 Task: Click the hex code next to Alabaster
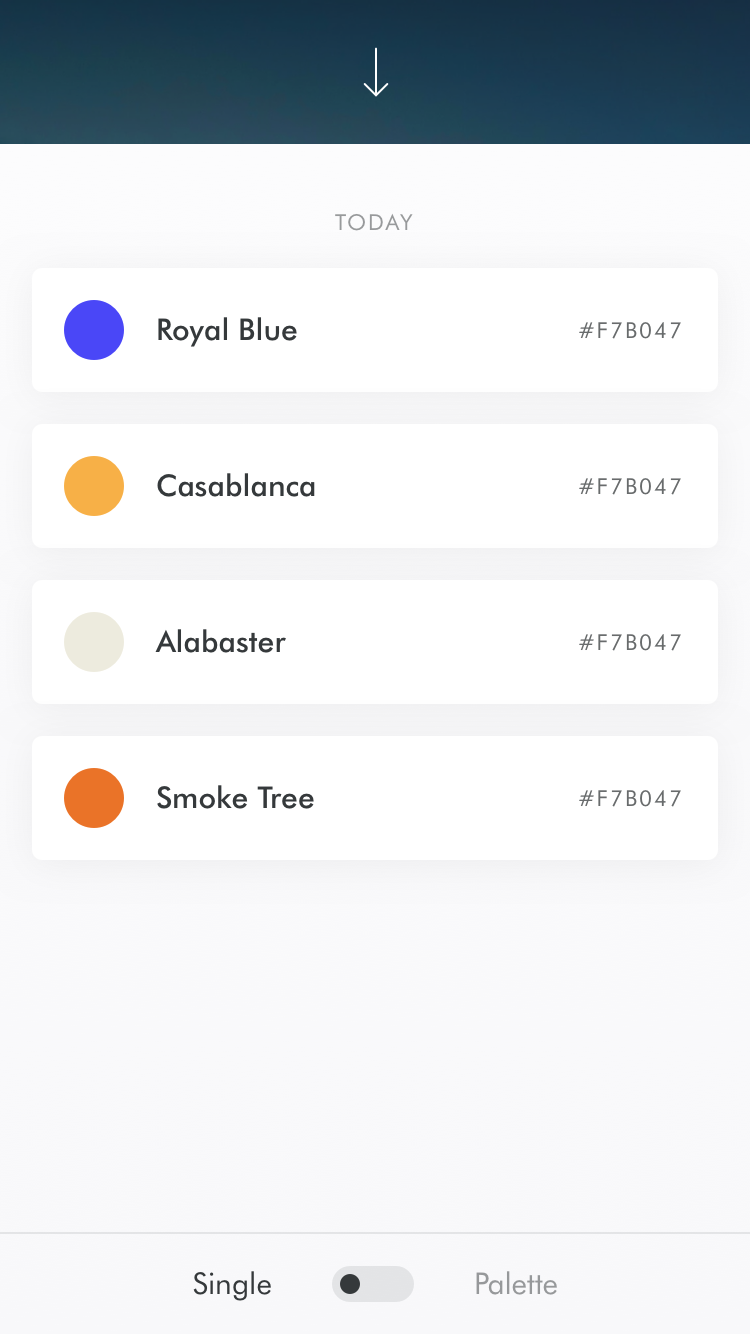tap(630, 642)
